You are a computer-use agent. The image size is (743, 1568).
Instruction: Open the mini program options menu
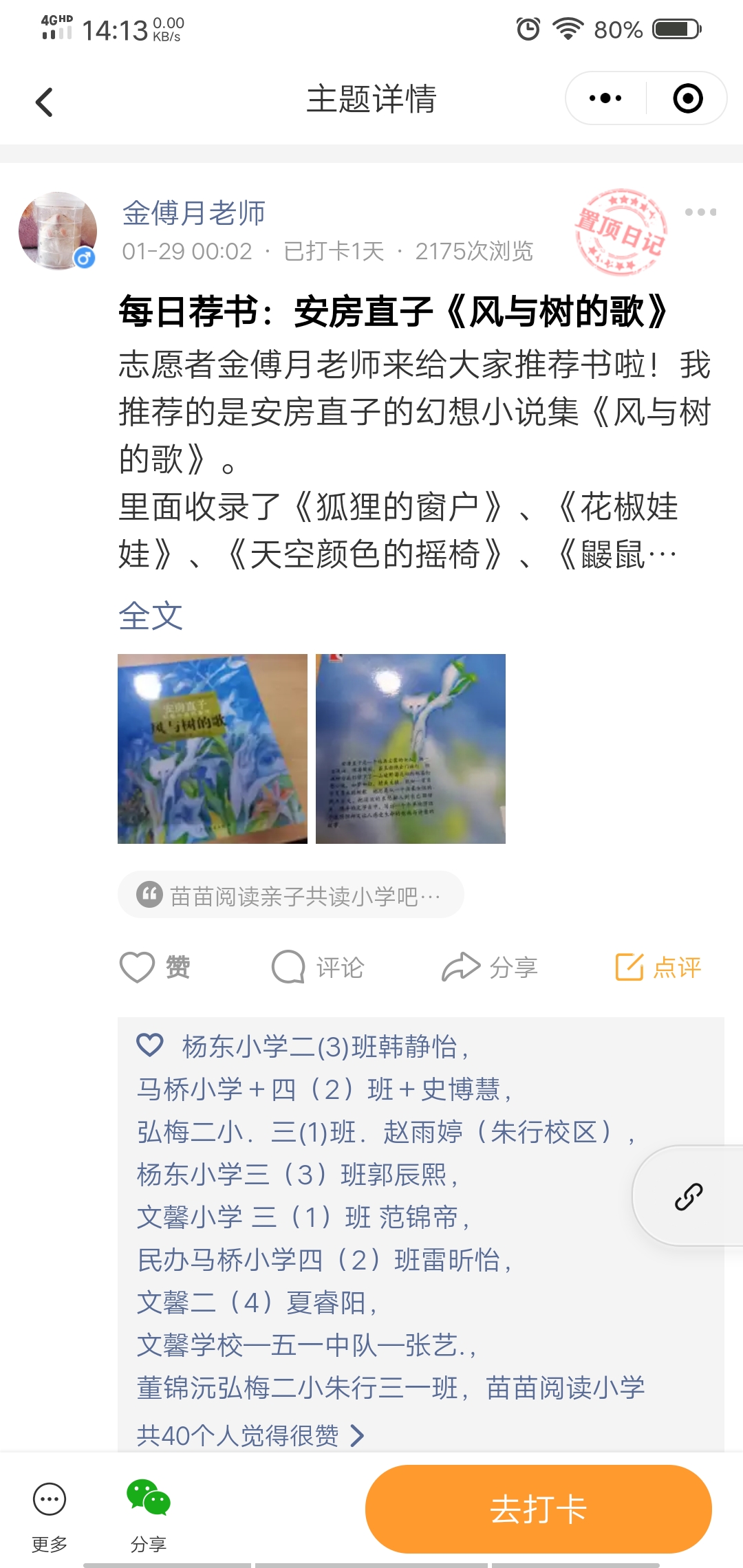click(605, 98)
